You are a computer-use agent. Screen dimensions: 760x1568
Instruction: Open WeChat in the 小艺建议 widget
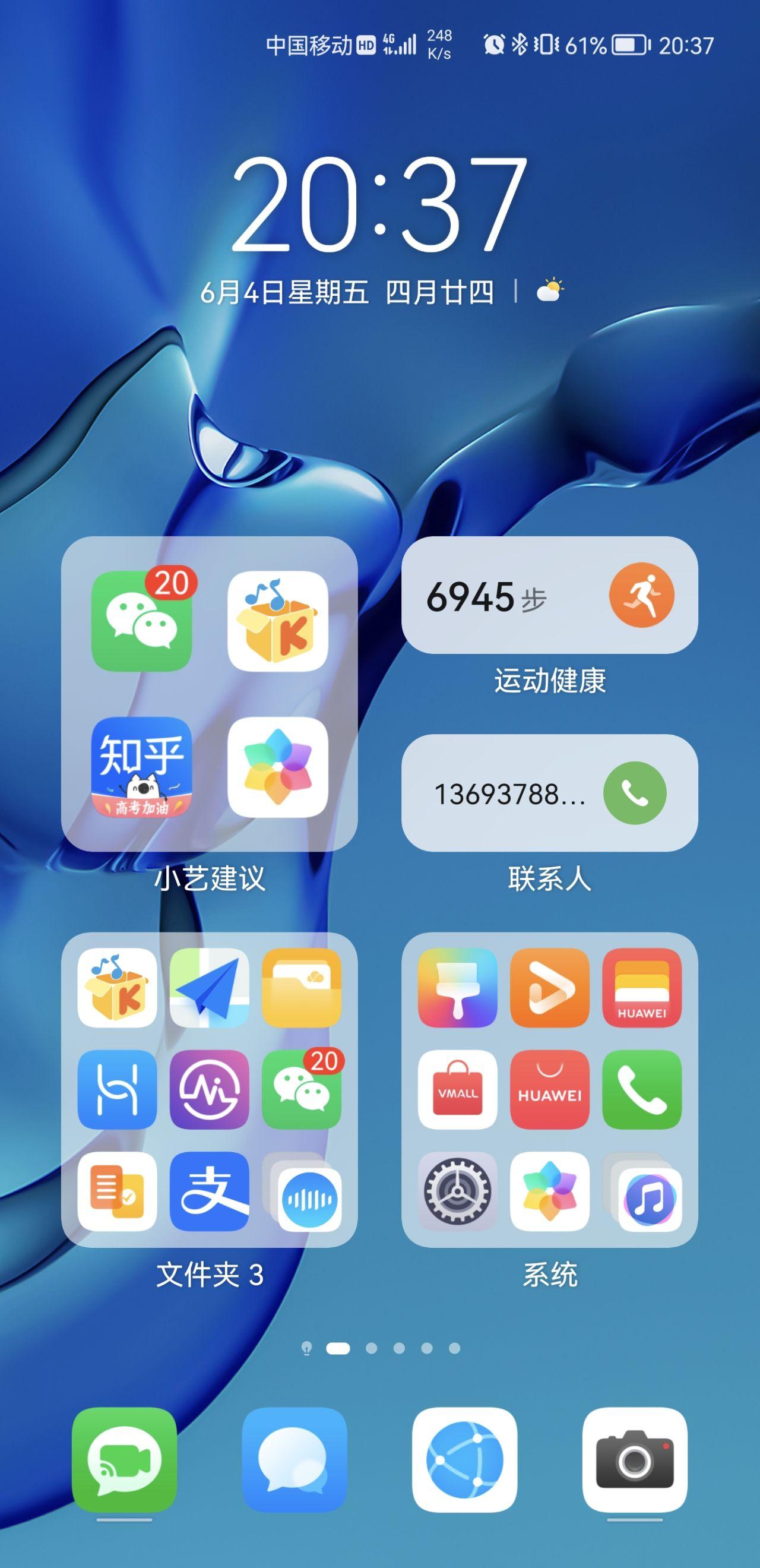pyautogui.click(x=142, y=621)
